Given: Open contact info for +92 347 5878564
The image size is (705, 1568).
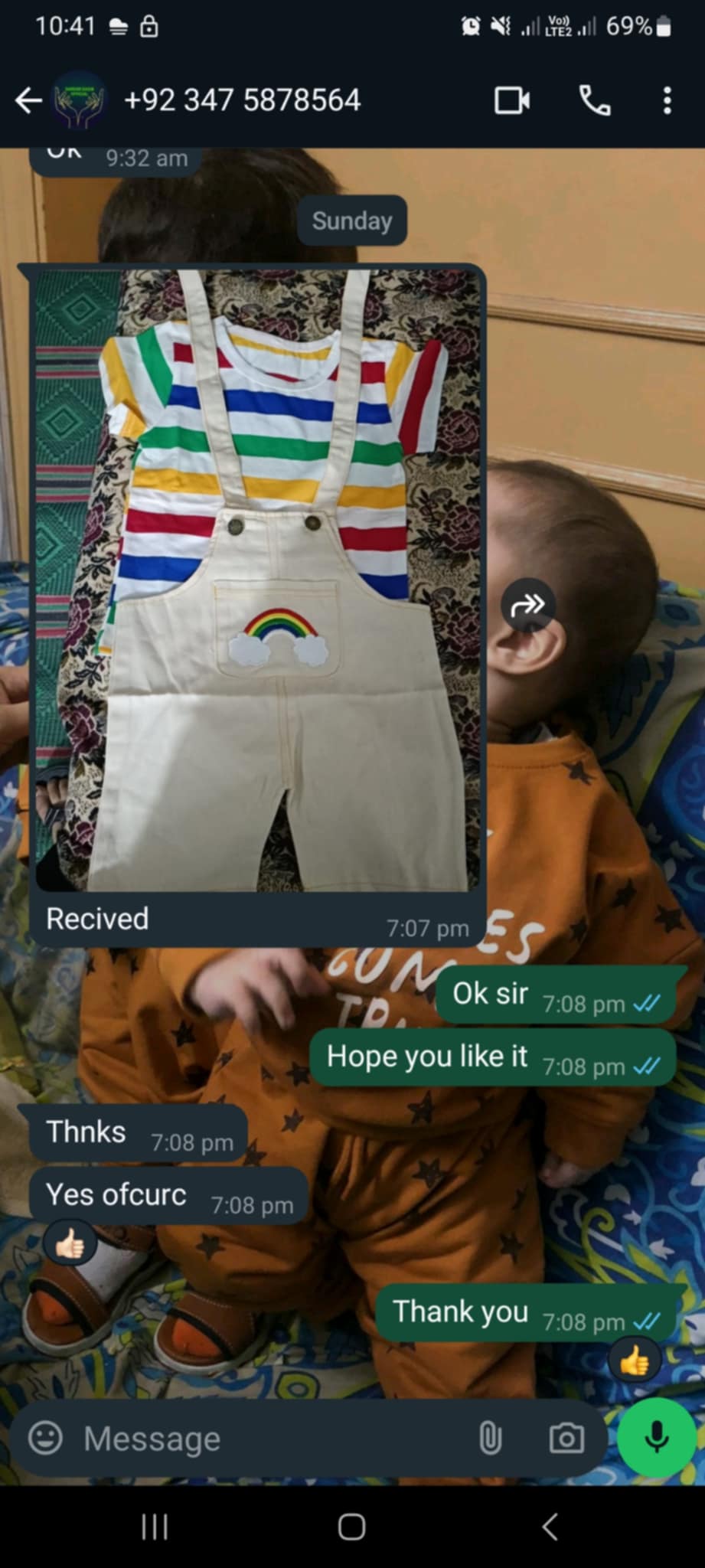Looking at the screenshot, I should [x=242, y=100].
